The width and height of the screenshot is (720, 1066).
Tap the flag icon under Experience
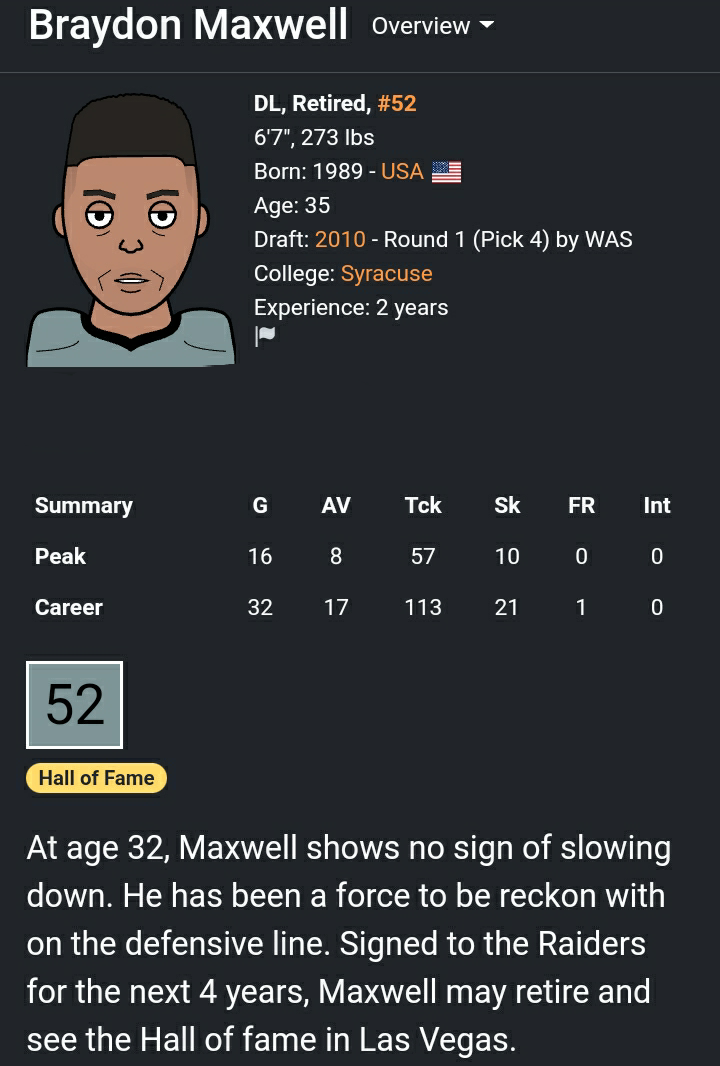[265, 337]
